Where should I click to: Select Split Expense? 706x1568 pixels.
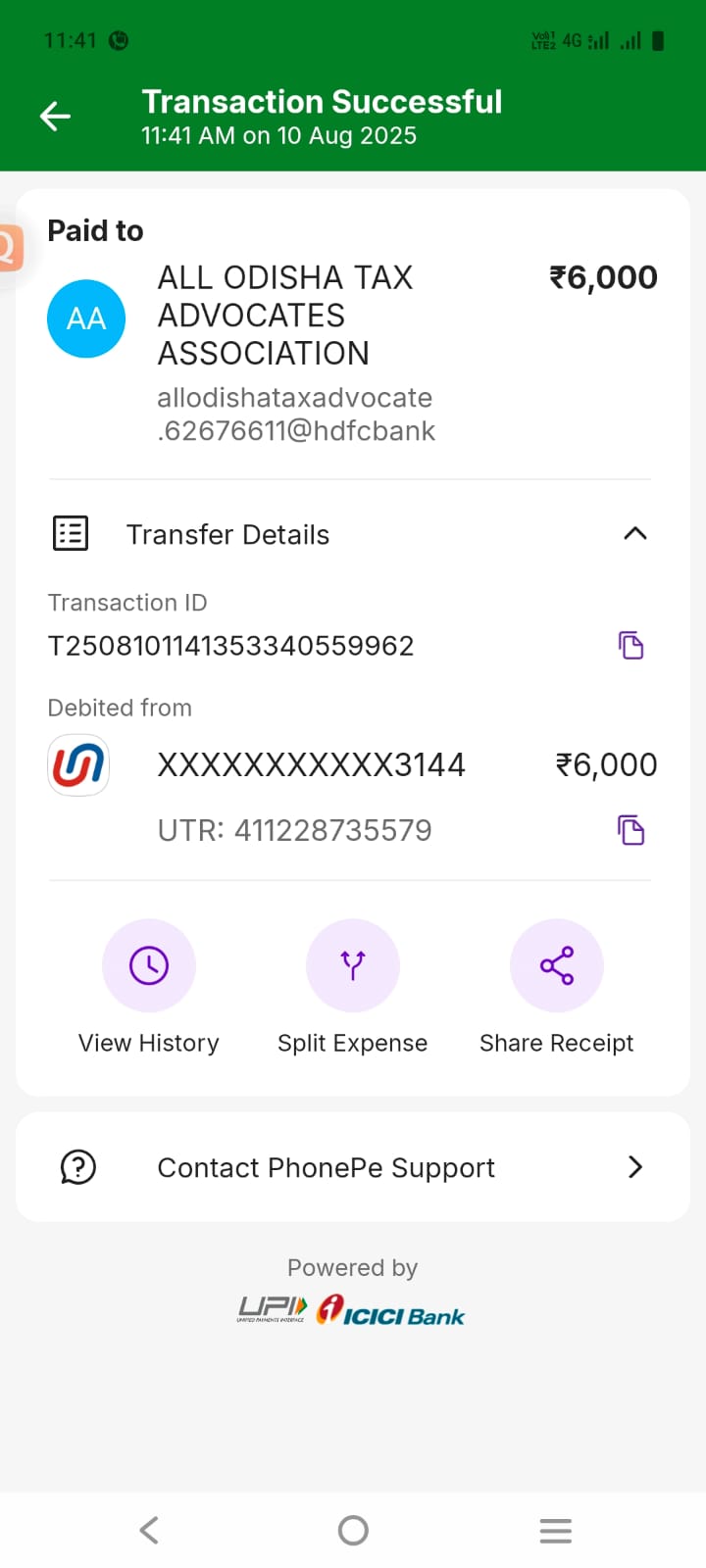[x=353, y=966]
